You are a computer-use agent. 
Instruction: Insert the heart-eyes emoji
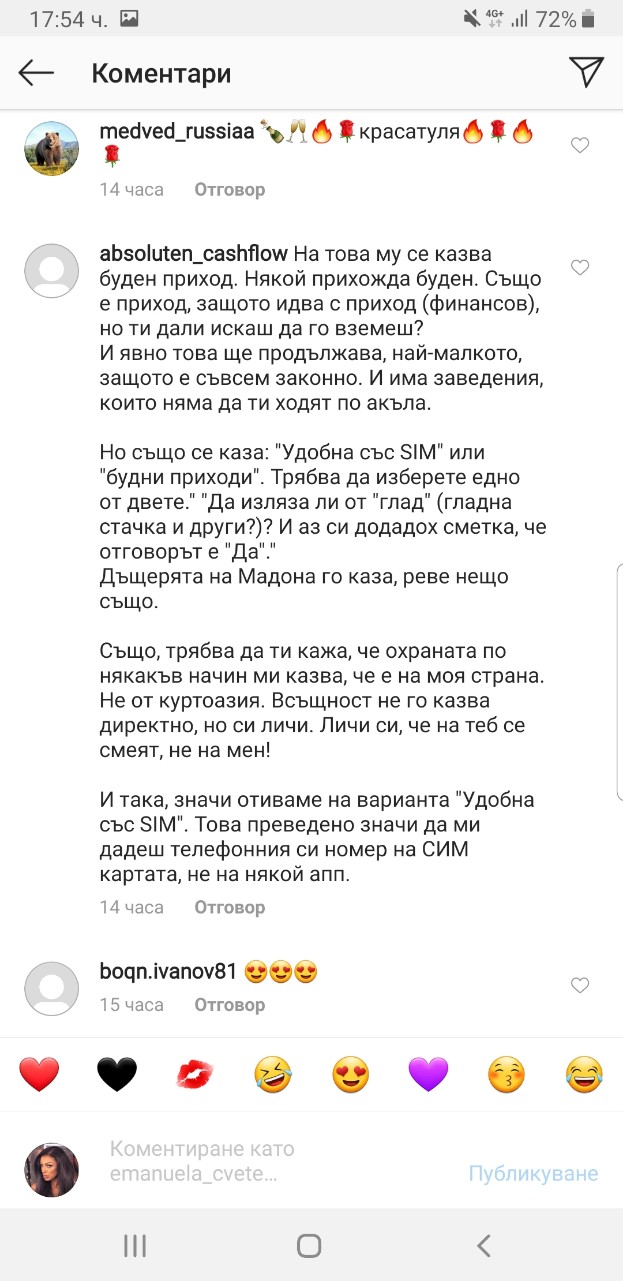pyautogui.click(x=350, y=1075)
